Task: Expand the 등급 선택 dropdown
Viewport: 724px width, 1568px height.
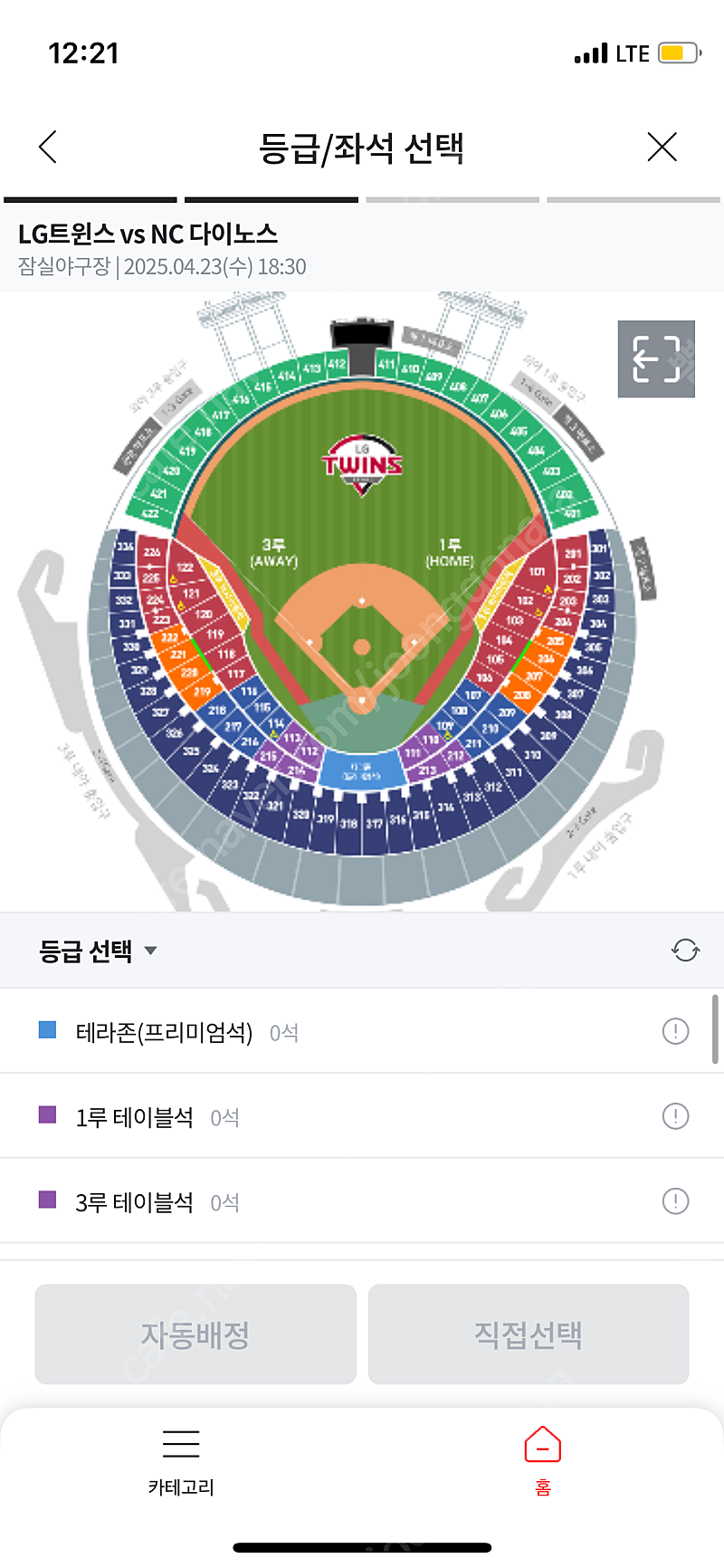Action: (98, 951)
